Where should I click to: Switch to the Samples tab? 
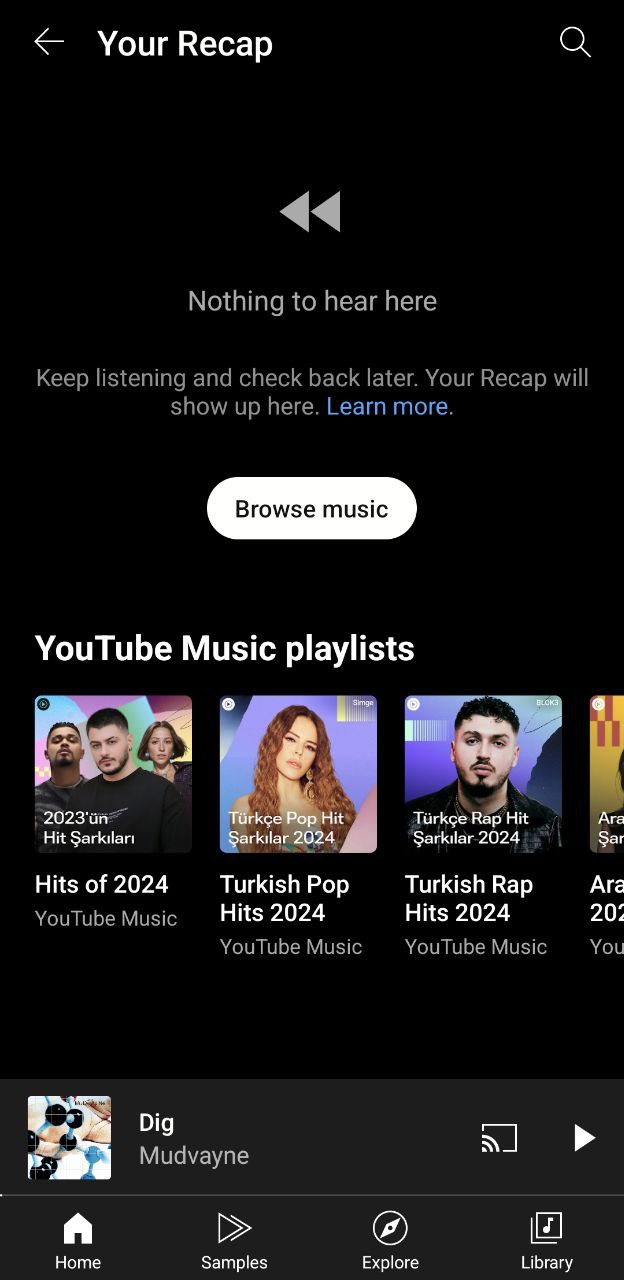tap(234, 1240)
